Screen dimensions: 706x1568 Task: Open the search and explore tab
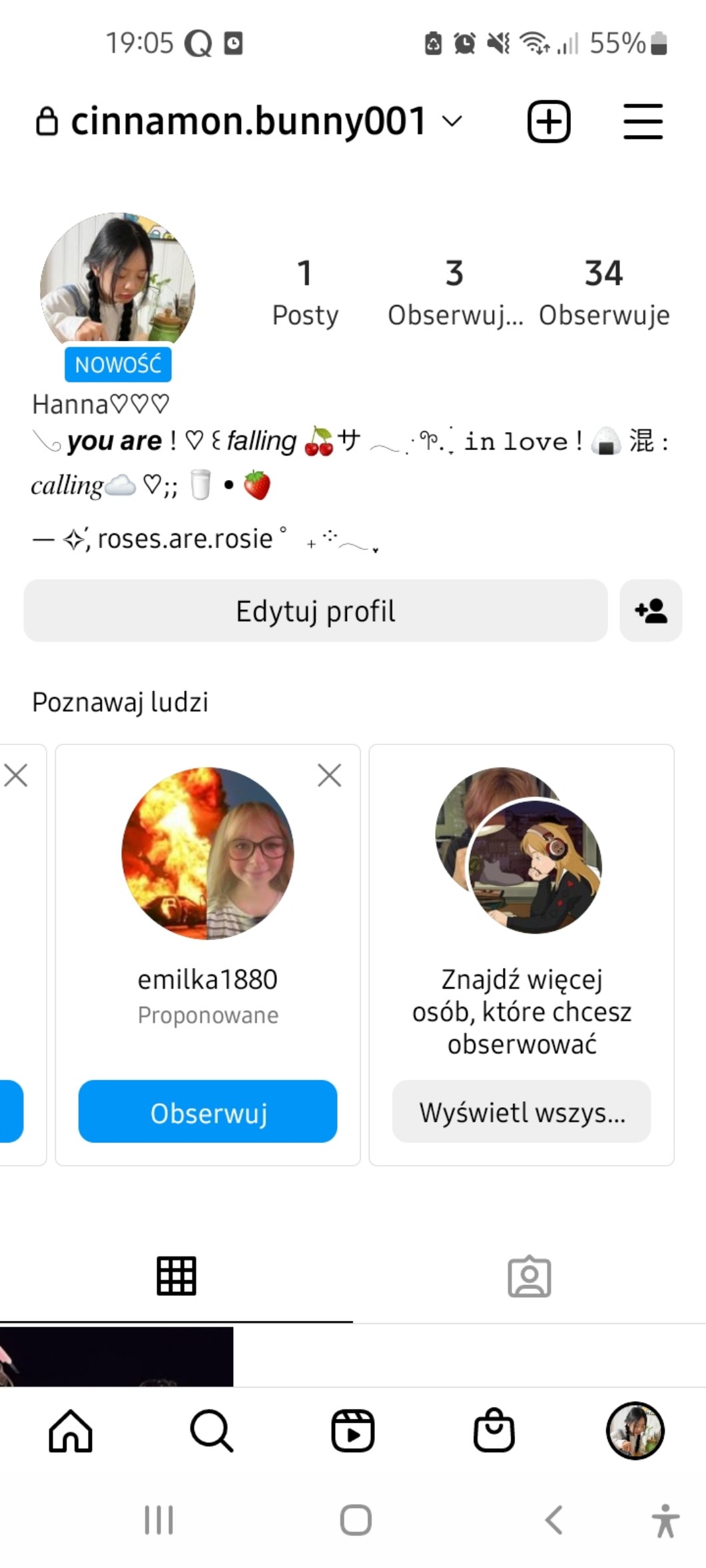212,1430
